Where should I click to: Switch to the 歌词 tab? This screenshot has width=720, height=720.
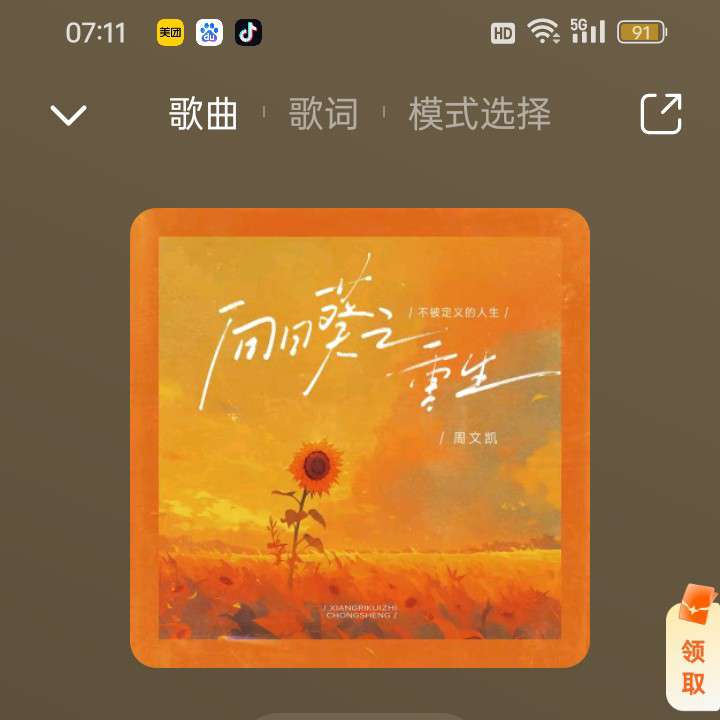[323, 114]
